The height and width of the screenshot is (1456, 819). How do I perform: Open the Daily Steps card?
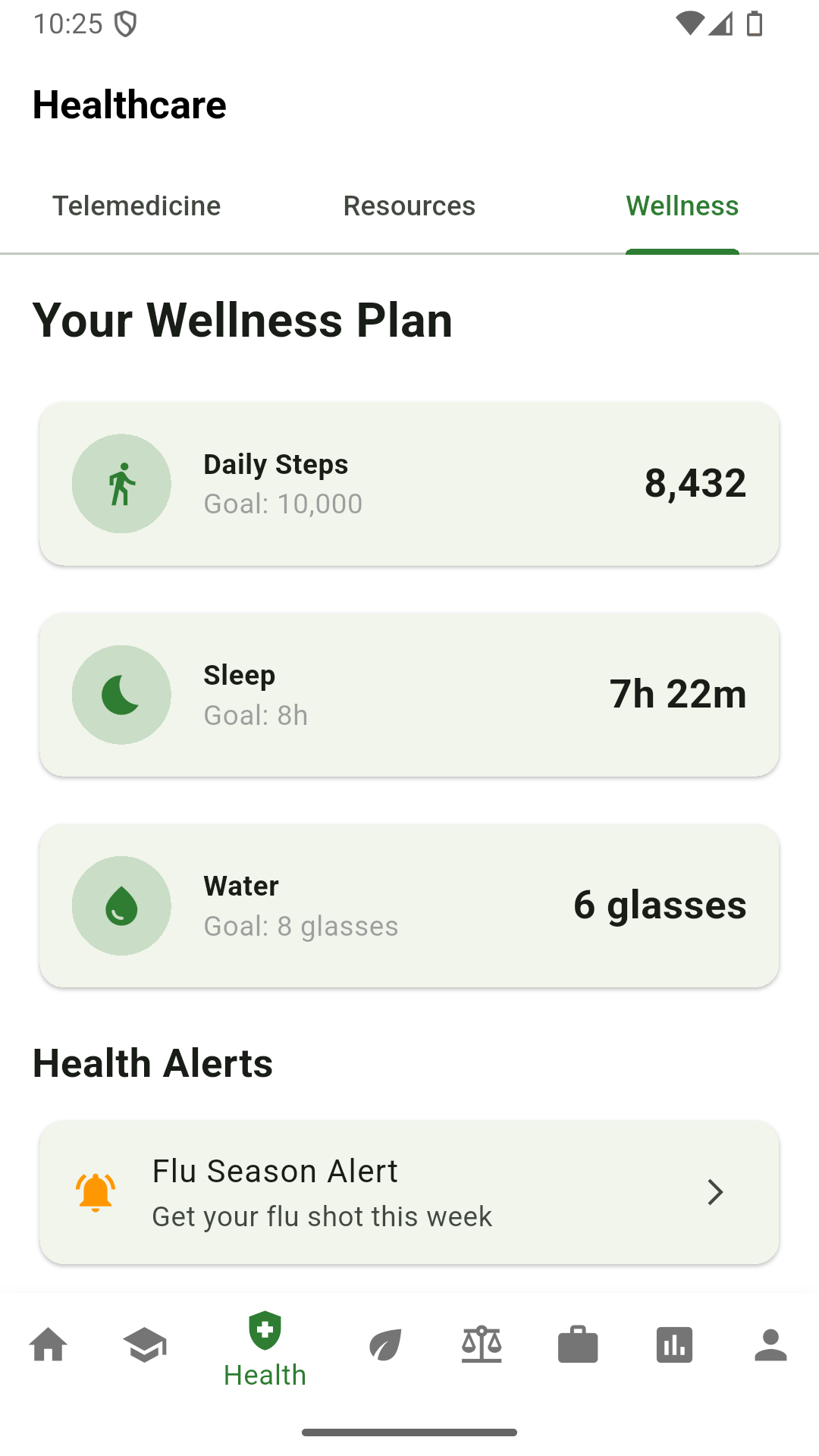click(x=409, y=484)
